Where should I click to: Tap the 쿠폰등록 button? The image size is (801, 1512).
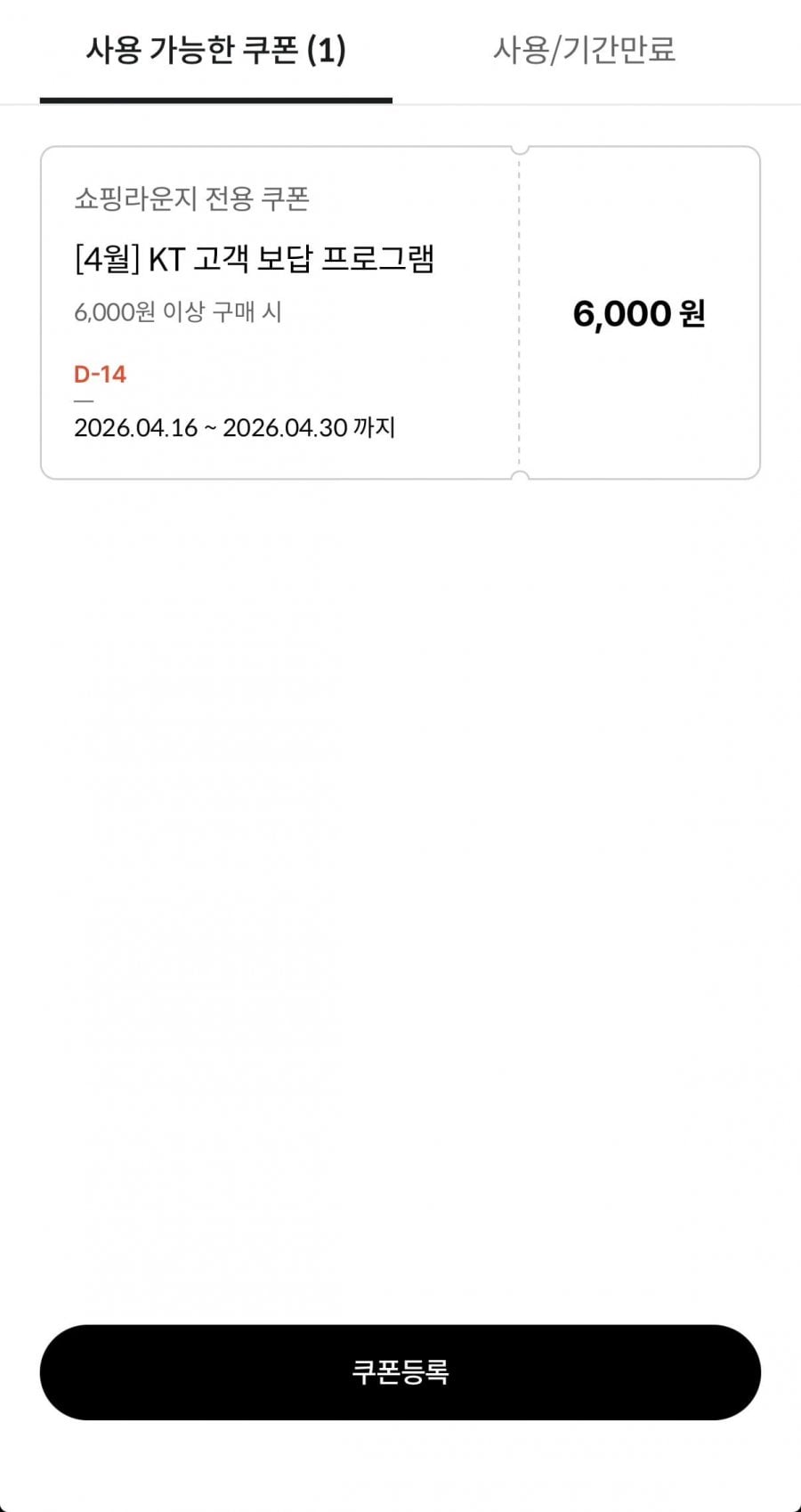400,1371
